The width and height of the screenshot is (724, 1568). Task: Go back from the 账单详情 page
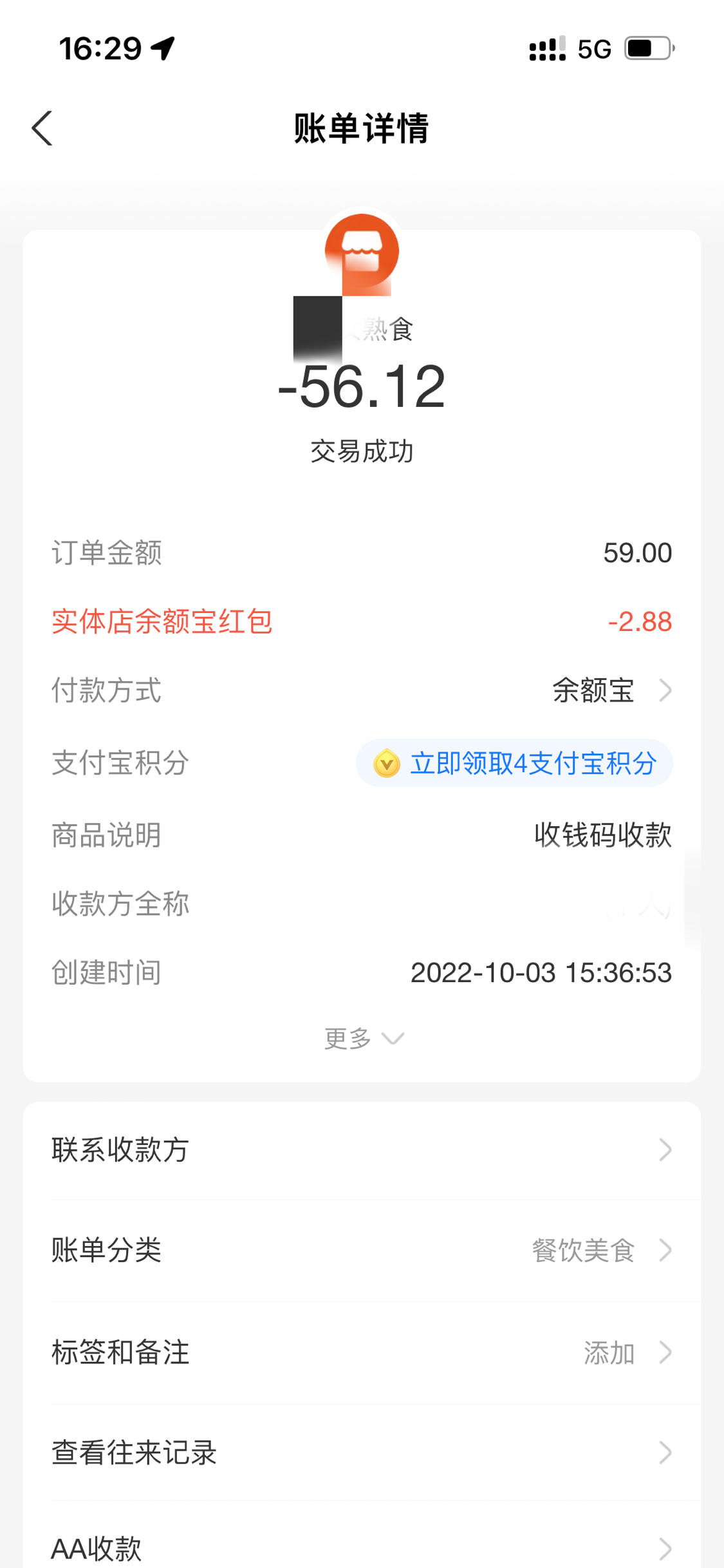coord(42,128)
